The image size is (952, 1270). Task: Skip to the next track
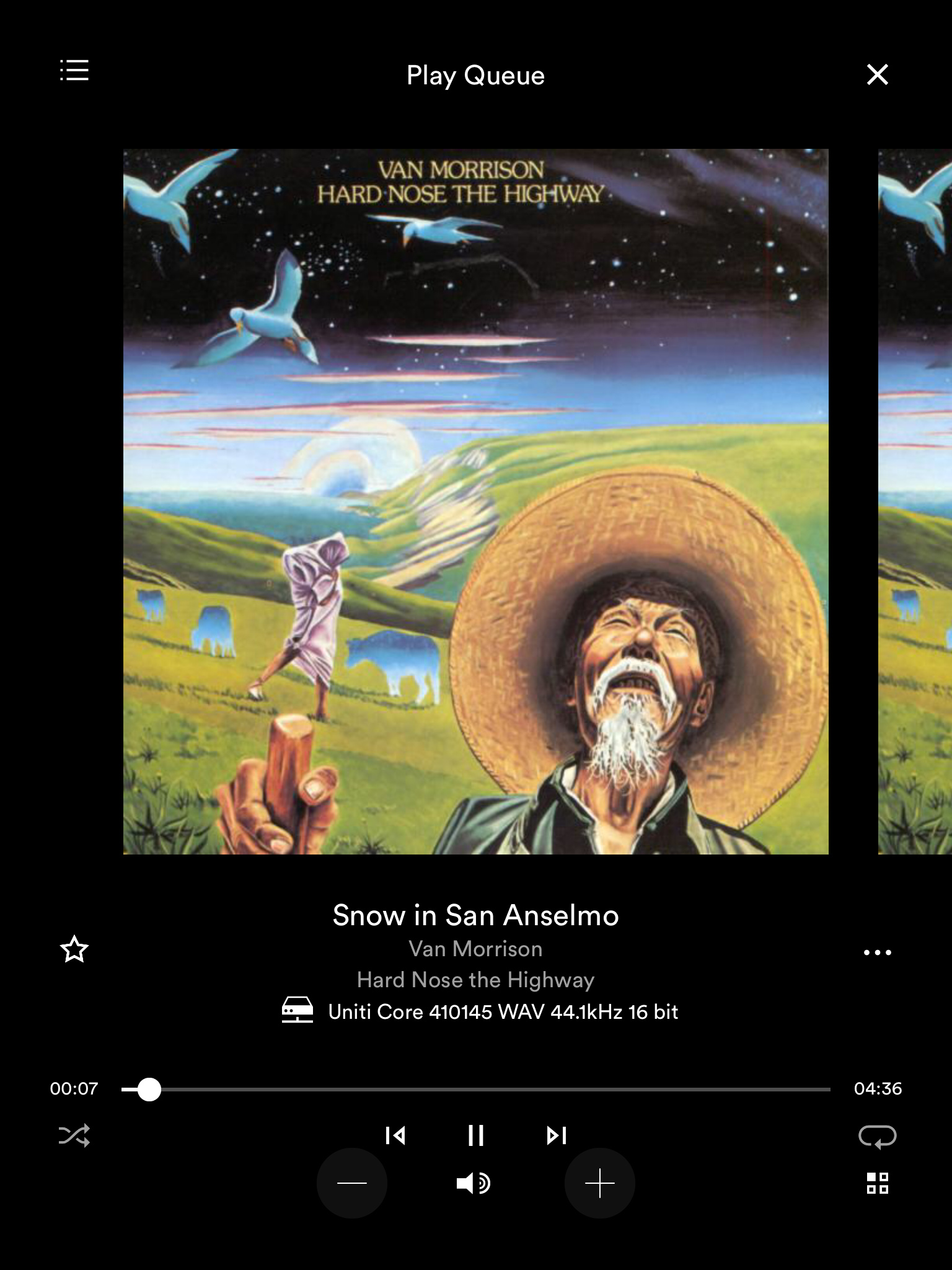click(556, 1135)
